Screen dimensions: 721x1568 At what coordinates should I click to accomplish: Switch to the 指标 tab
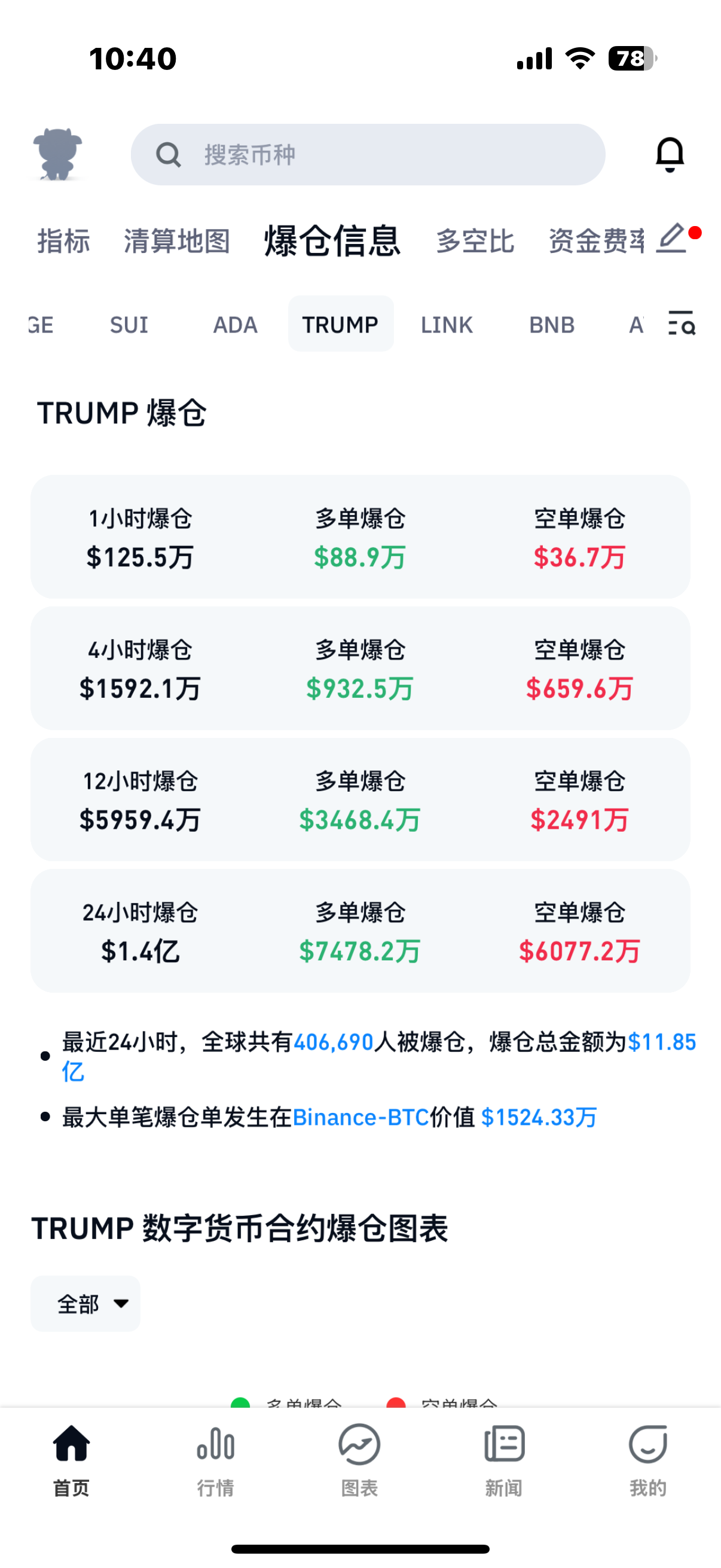(x=63, y=241)
